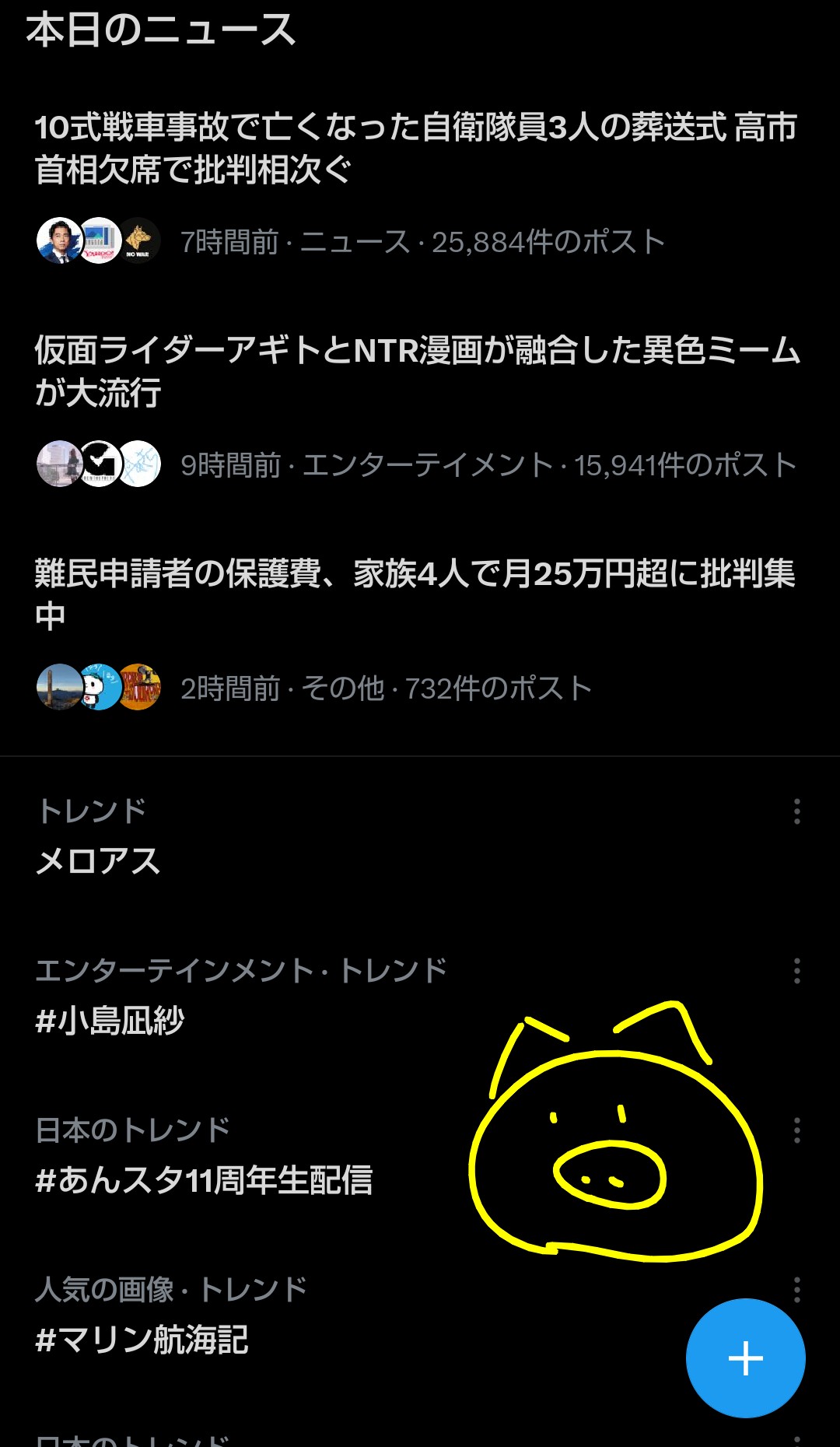Open the 仮面ライダーアギト meme news story
The height and width of the screenshot is (1447, 840).
[x=416, y=371]
